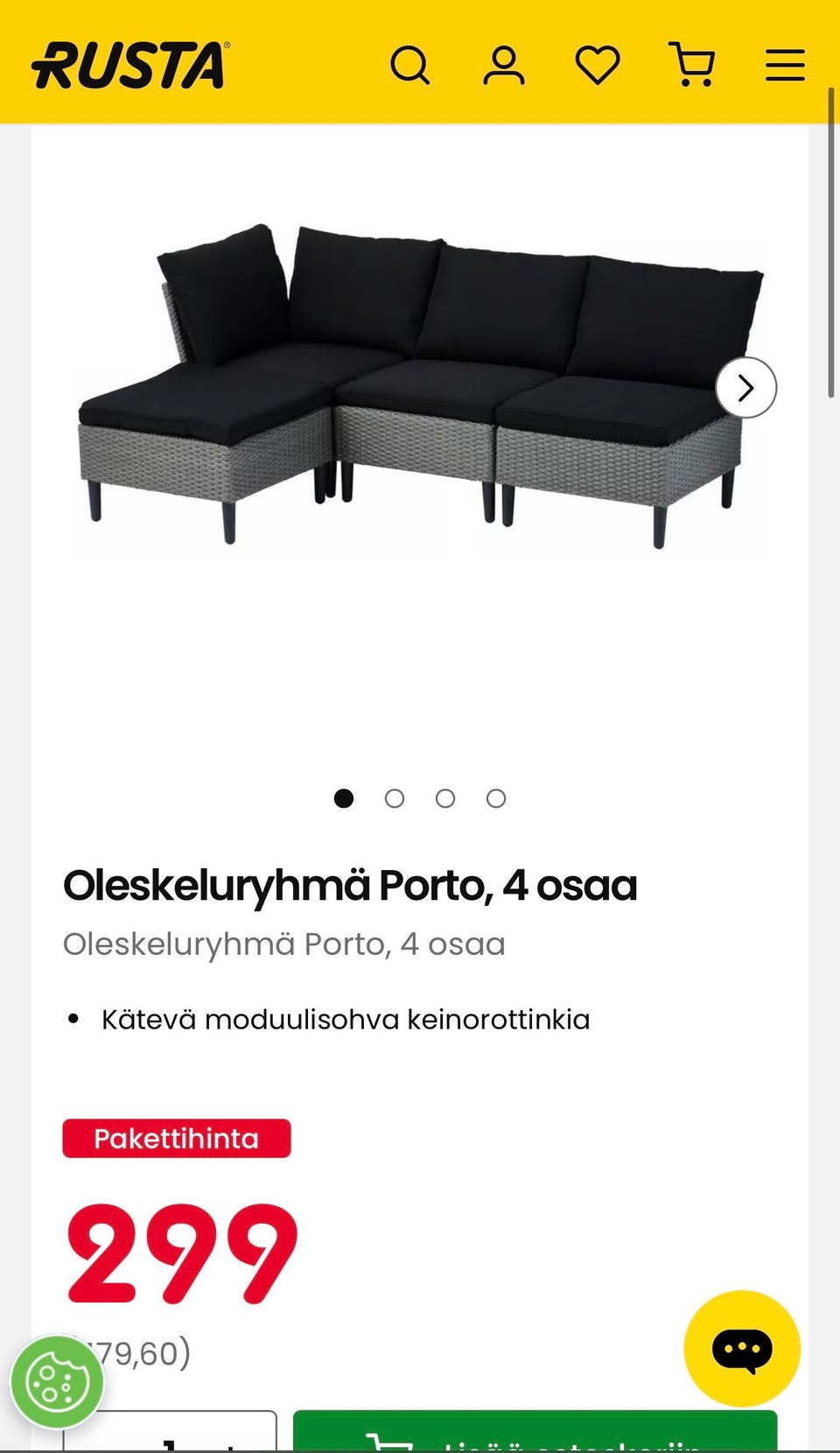Add the Porto set to cart
Viewport: 840px width, 1453px height.
(x=535, y=1435)
